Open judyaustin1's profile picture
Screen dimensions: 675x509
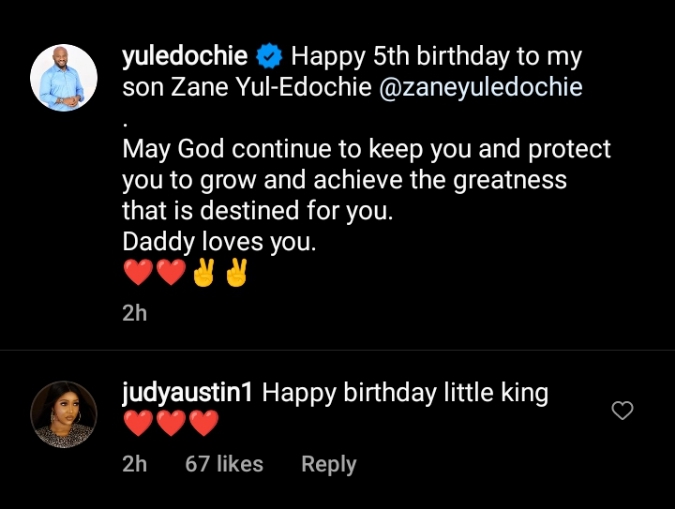click(64, 414)
